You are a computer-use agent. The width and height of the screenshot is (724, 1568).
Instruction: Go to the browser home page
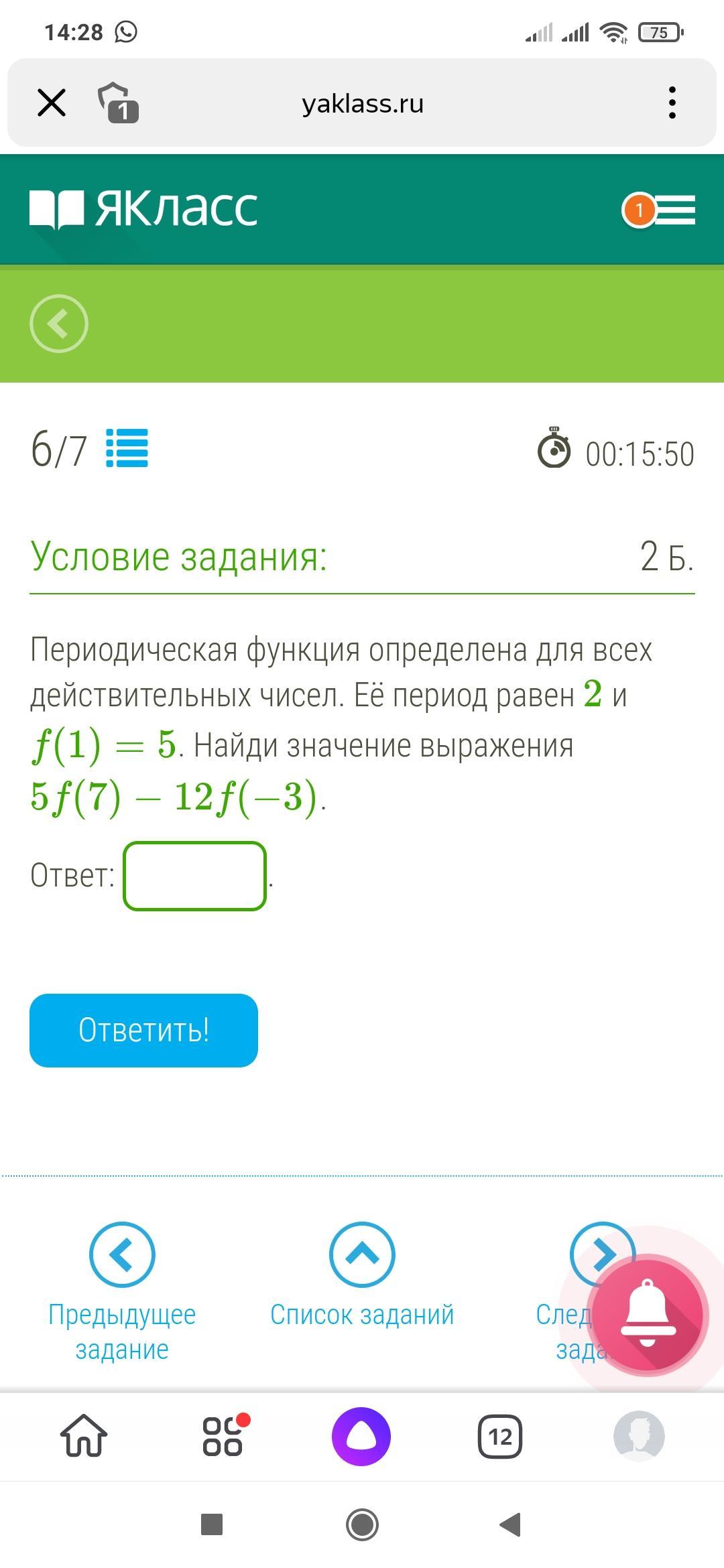tap(84, 1436)
